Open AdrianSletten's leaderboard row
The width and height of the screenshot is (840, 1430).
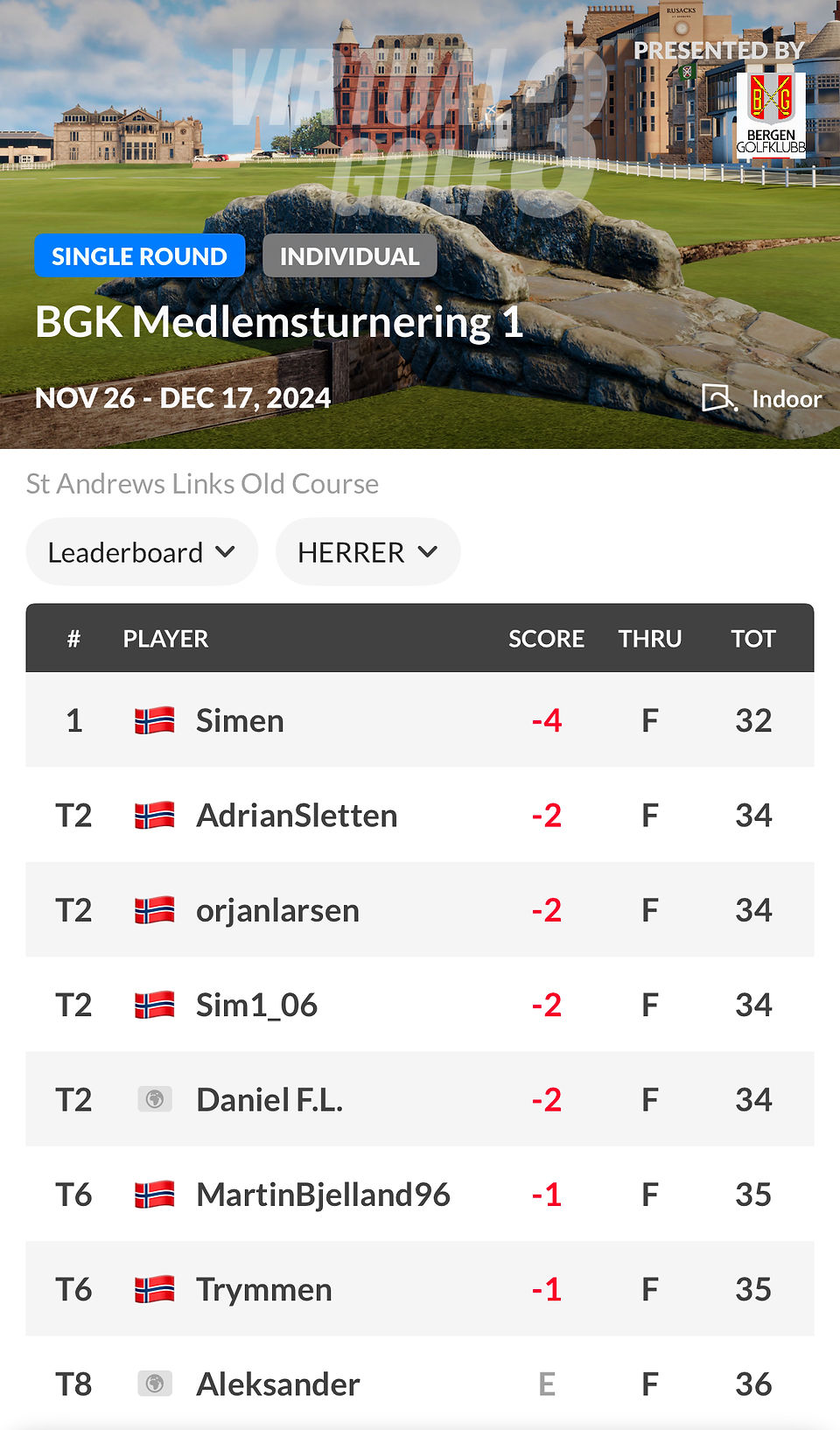[x=420, y=815]
